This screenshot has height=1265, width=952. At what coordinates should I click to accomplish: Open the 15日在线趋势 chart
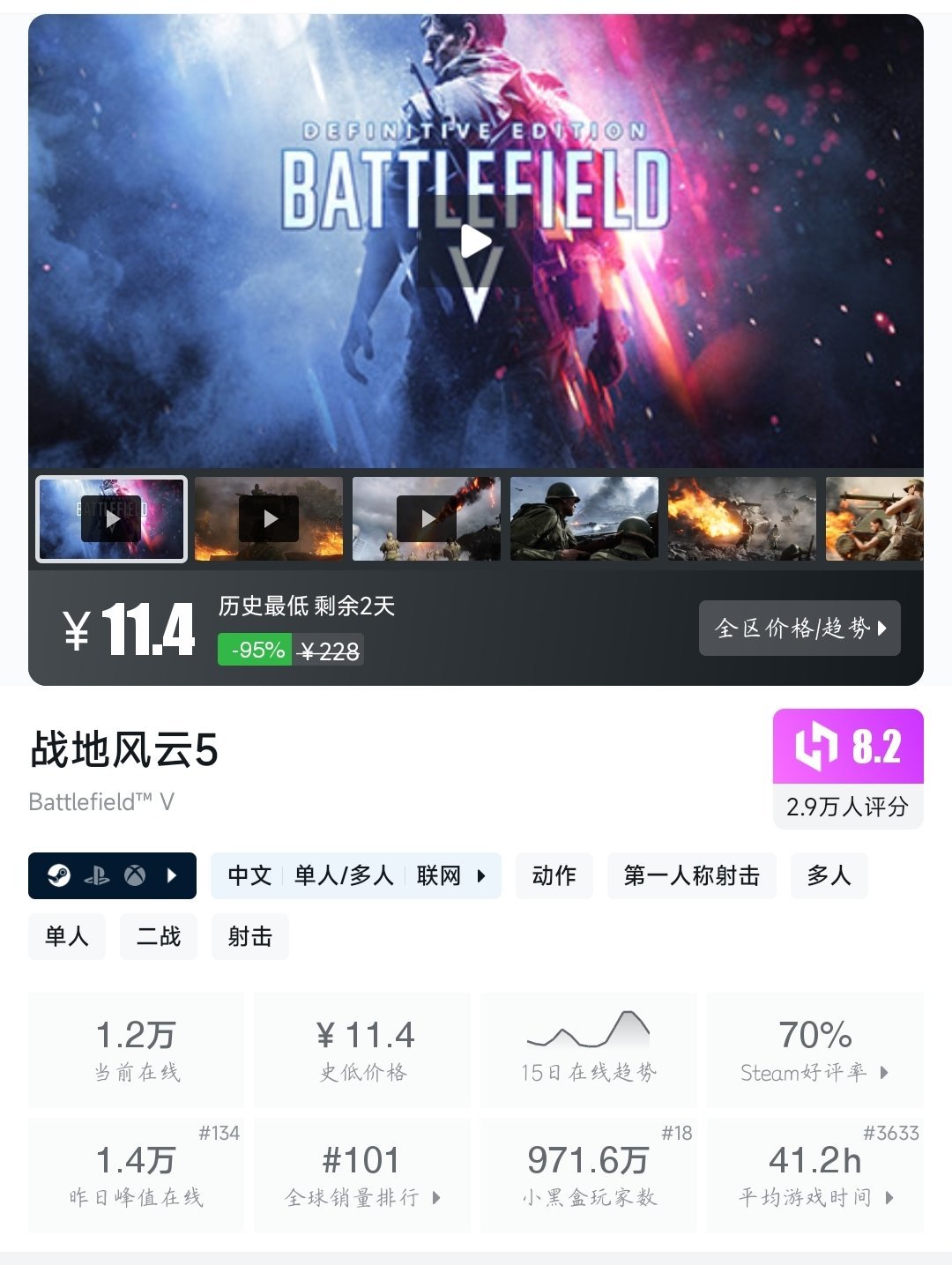pyautogui.click(x=589, y=1050)
